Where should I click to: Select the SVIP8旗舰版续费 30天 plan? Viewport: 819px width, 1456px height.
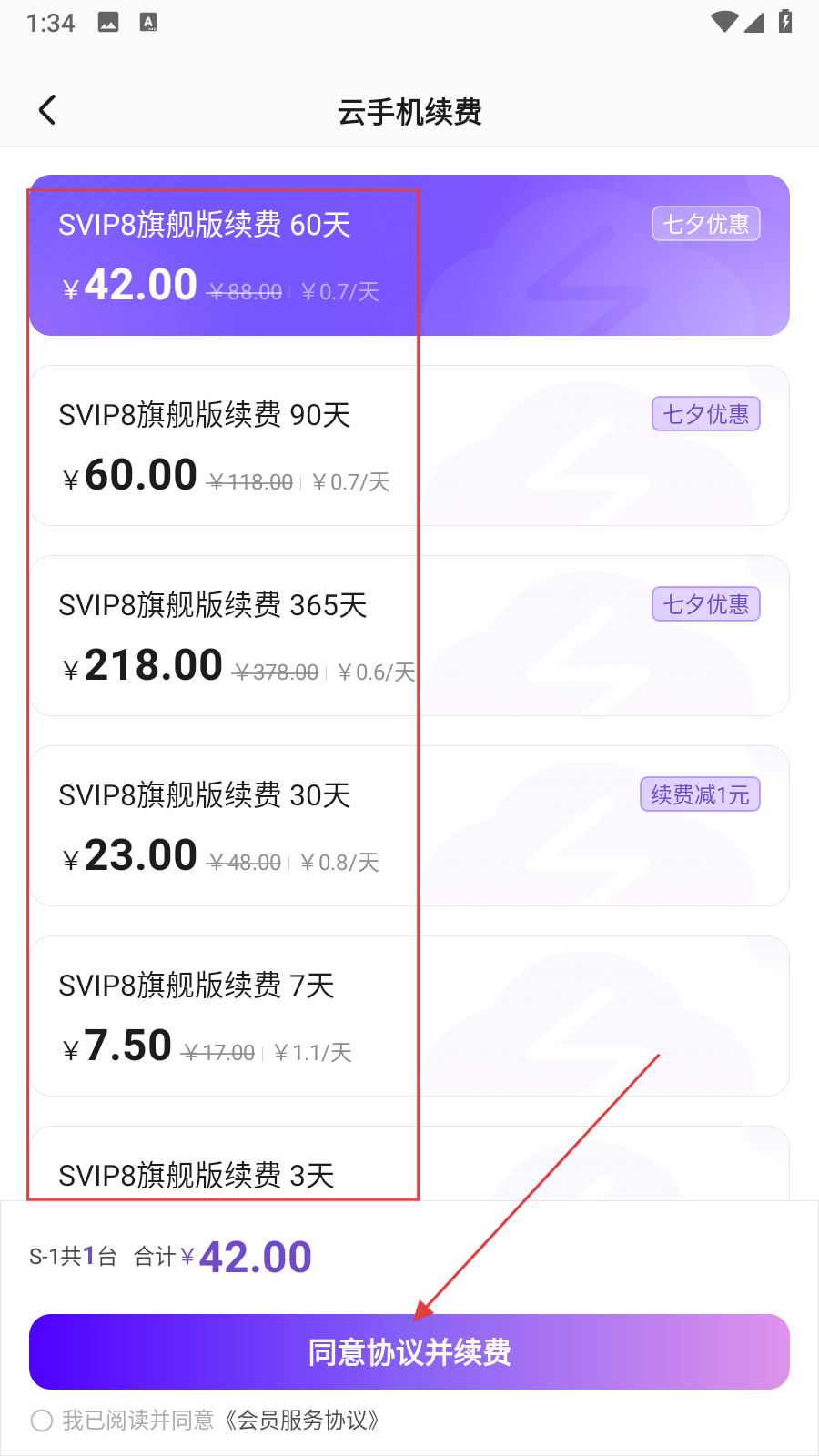(409, 826)
